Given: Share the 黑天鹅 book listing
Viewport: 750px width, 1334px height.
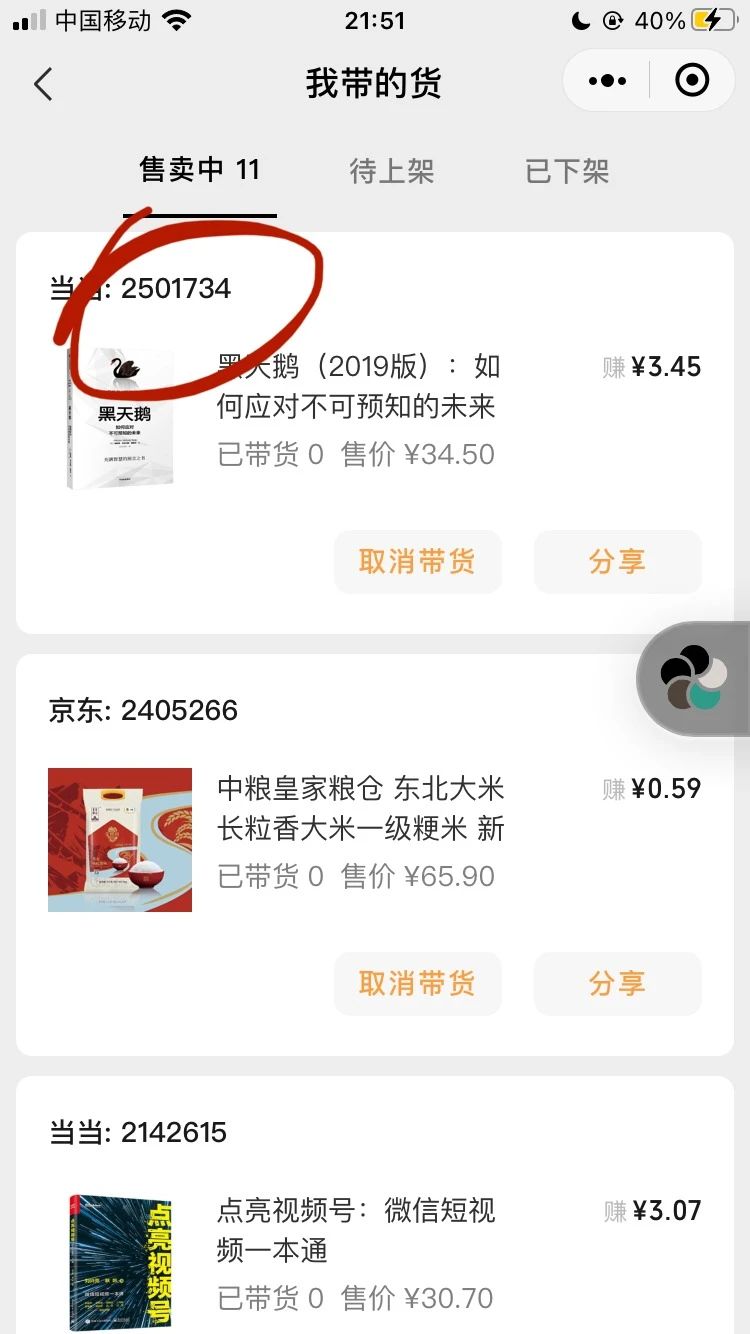Looking at the screenshot, I should click(617, 562).
